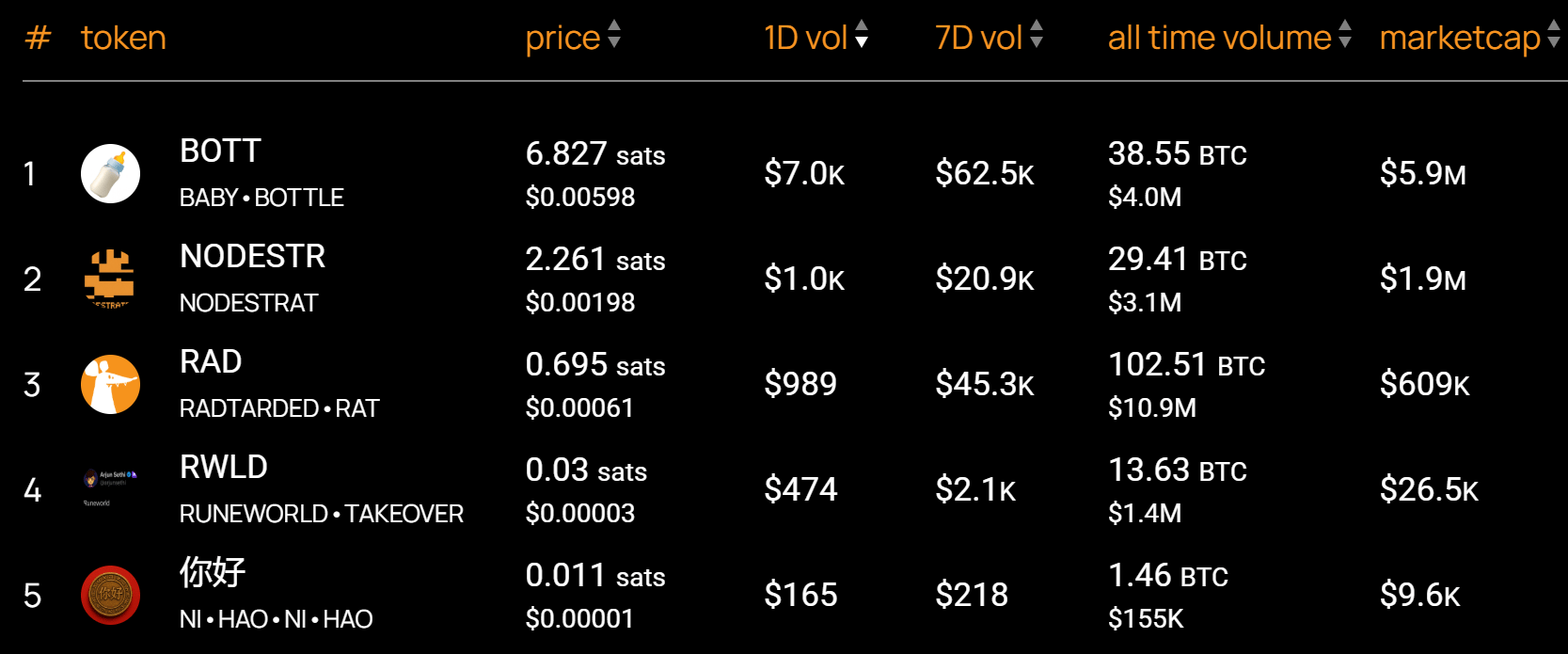Viewport: 1568px width, 654px height.
Task: Open the RWLD RUNEWORLD•TAKEOVER token
Action: [321, 490]
